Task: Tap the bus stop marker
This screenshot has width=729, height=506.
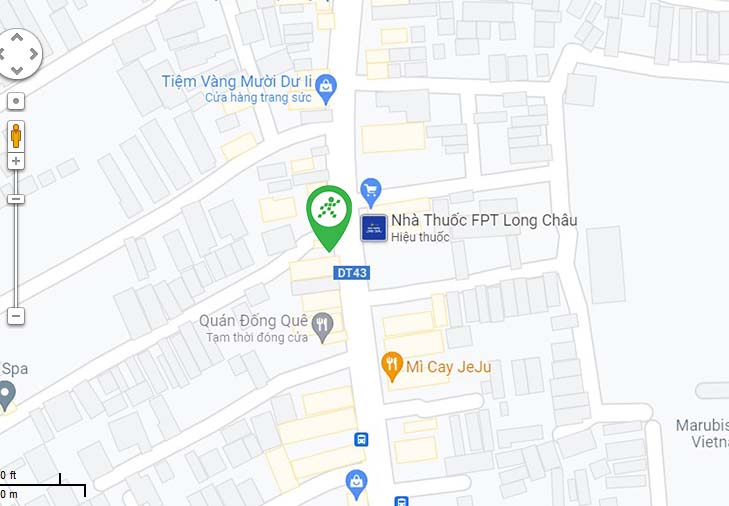Action: coord(361,439)
